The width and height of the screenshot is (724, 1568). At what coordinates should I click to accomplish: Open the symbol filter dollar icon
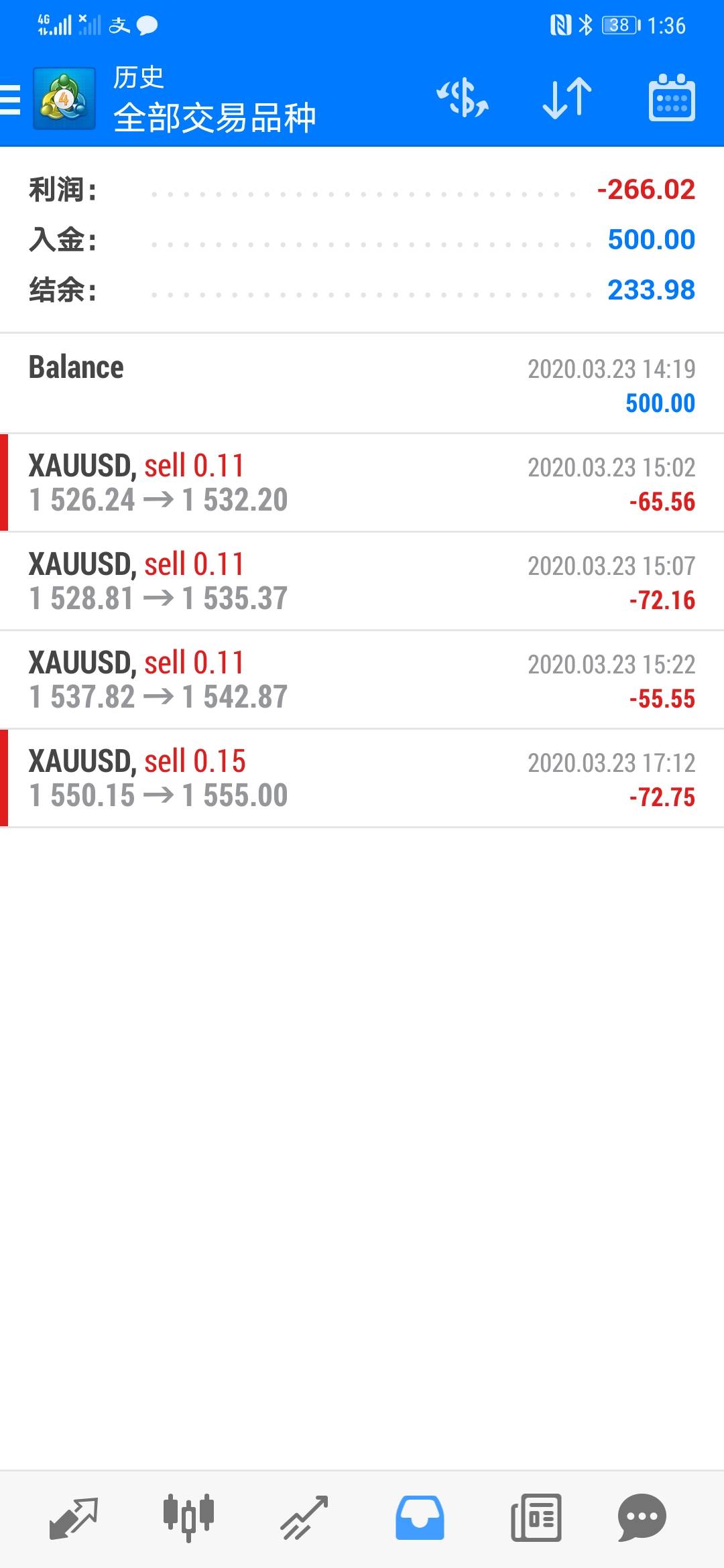(463, 99)
